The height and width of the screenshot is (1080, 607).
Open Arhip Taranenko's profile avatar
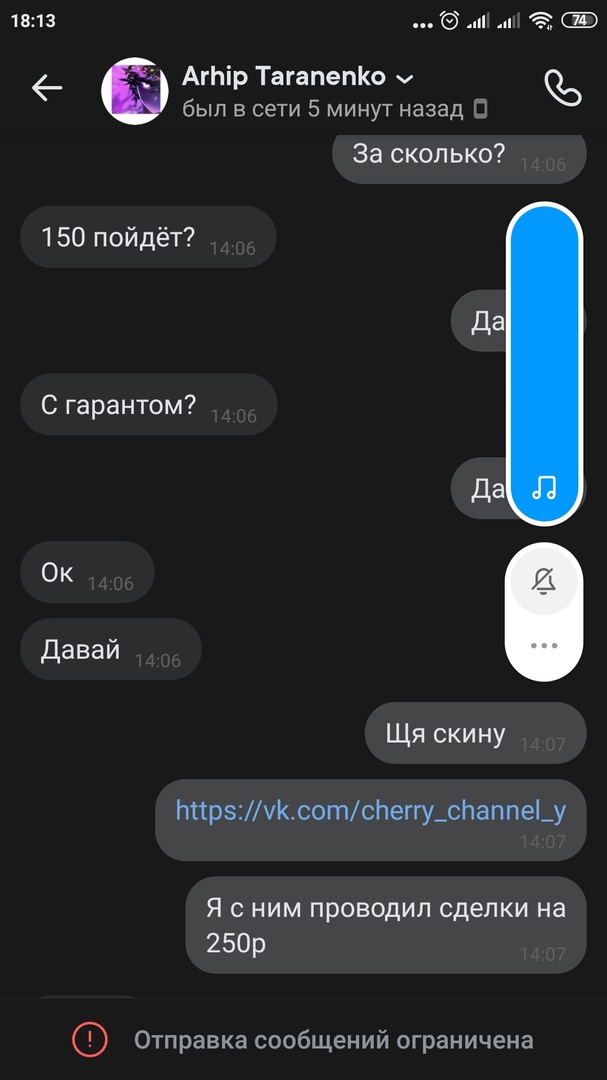click(x=134, y=91)
